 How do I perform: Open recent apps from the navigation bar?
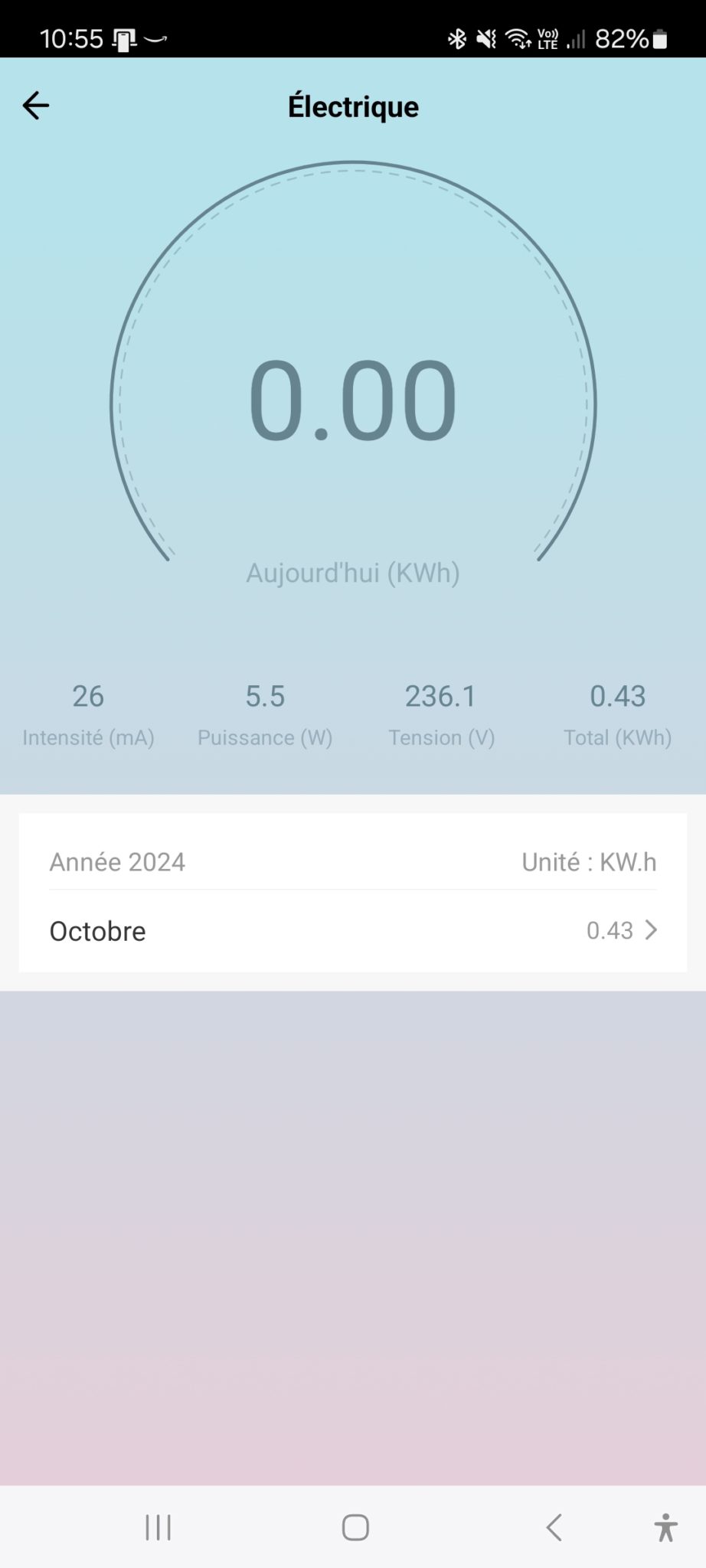tap(159, 1527)
